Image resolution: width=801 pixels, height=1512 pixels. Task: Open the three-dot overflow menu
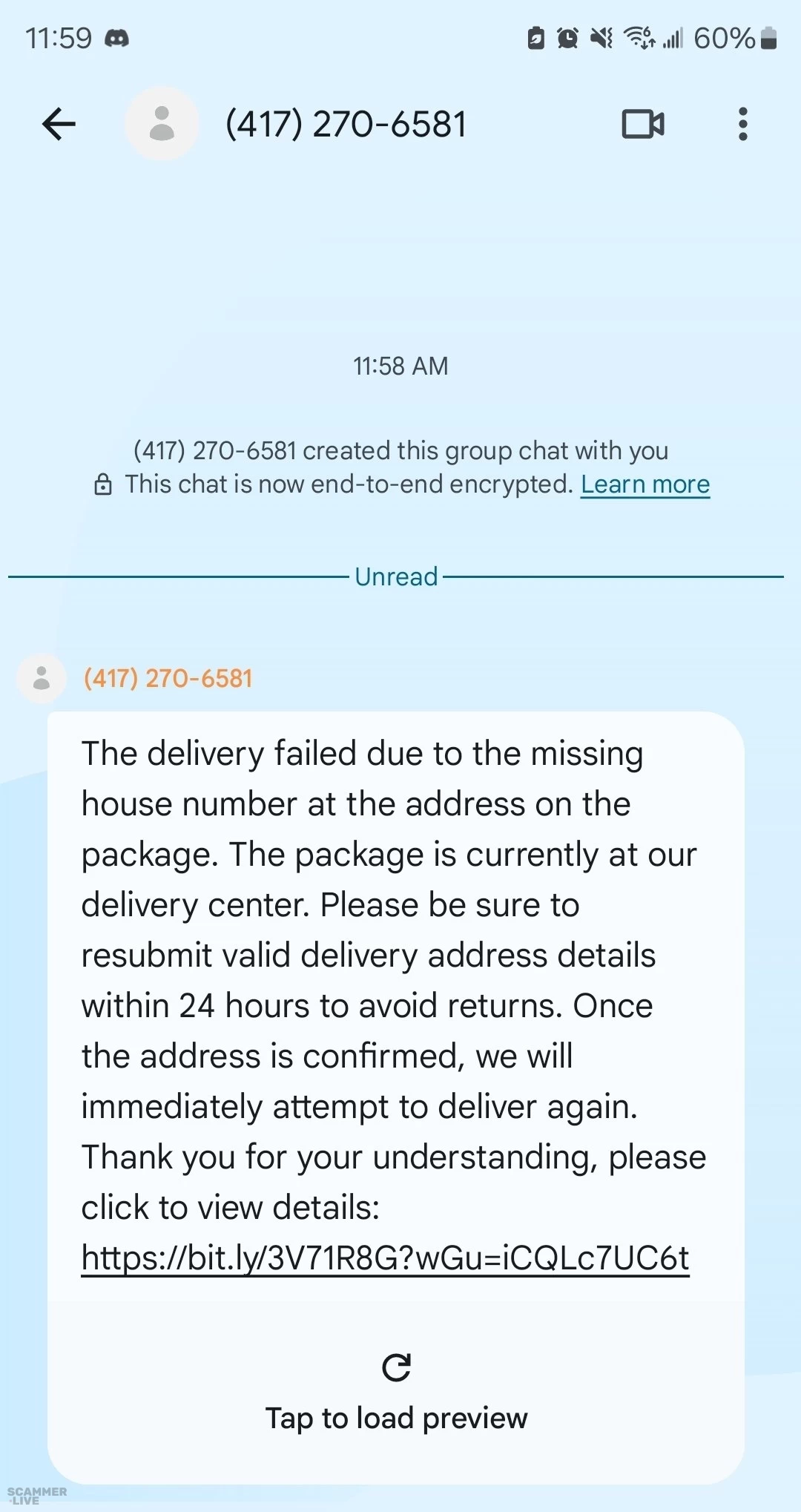coord(742,124)
